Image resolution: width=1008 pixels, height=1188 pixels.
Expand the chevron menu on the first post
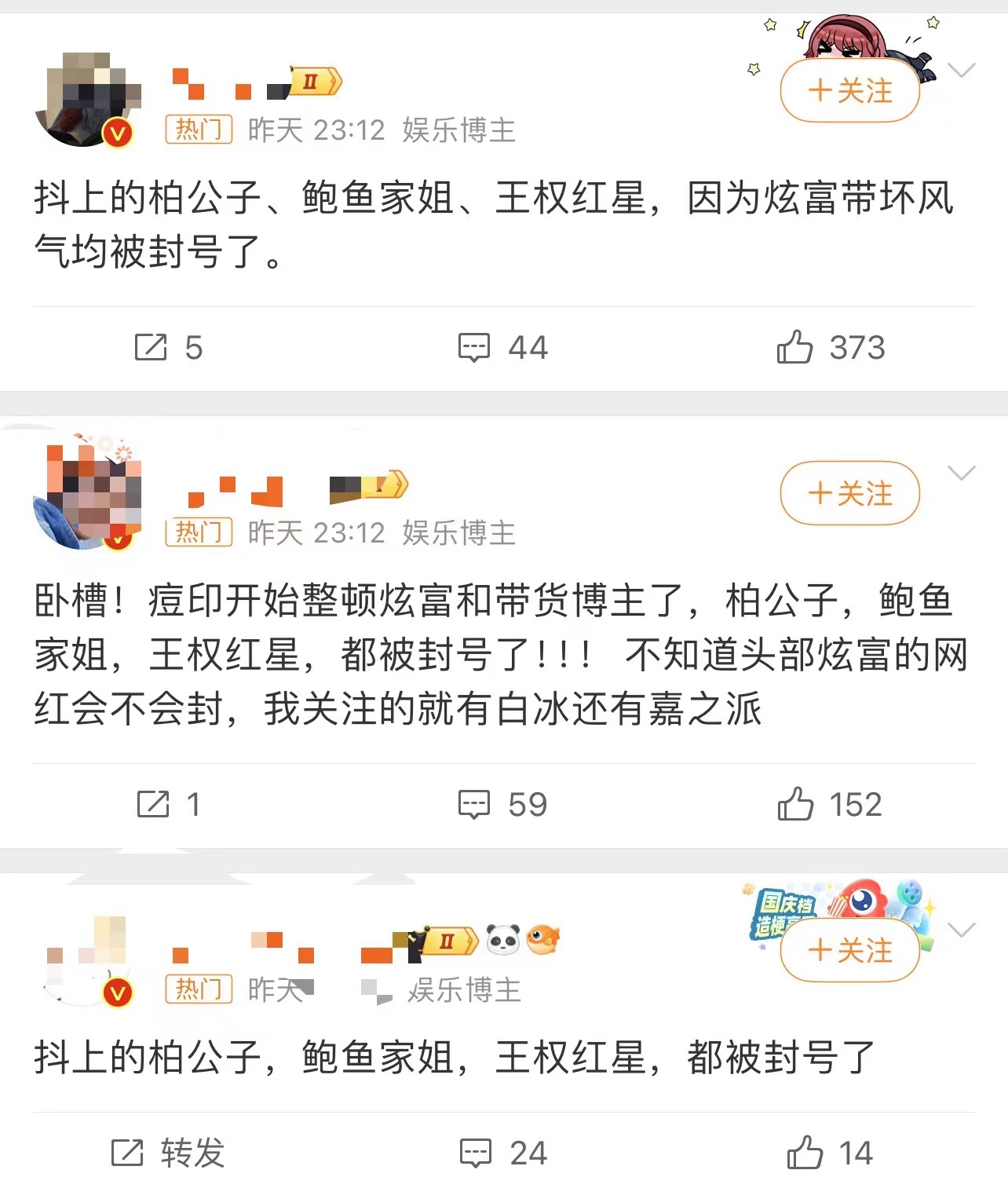pyautogui.click(x=961, y=71)
